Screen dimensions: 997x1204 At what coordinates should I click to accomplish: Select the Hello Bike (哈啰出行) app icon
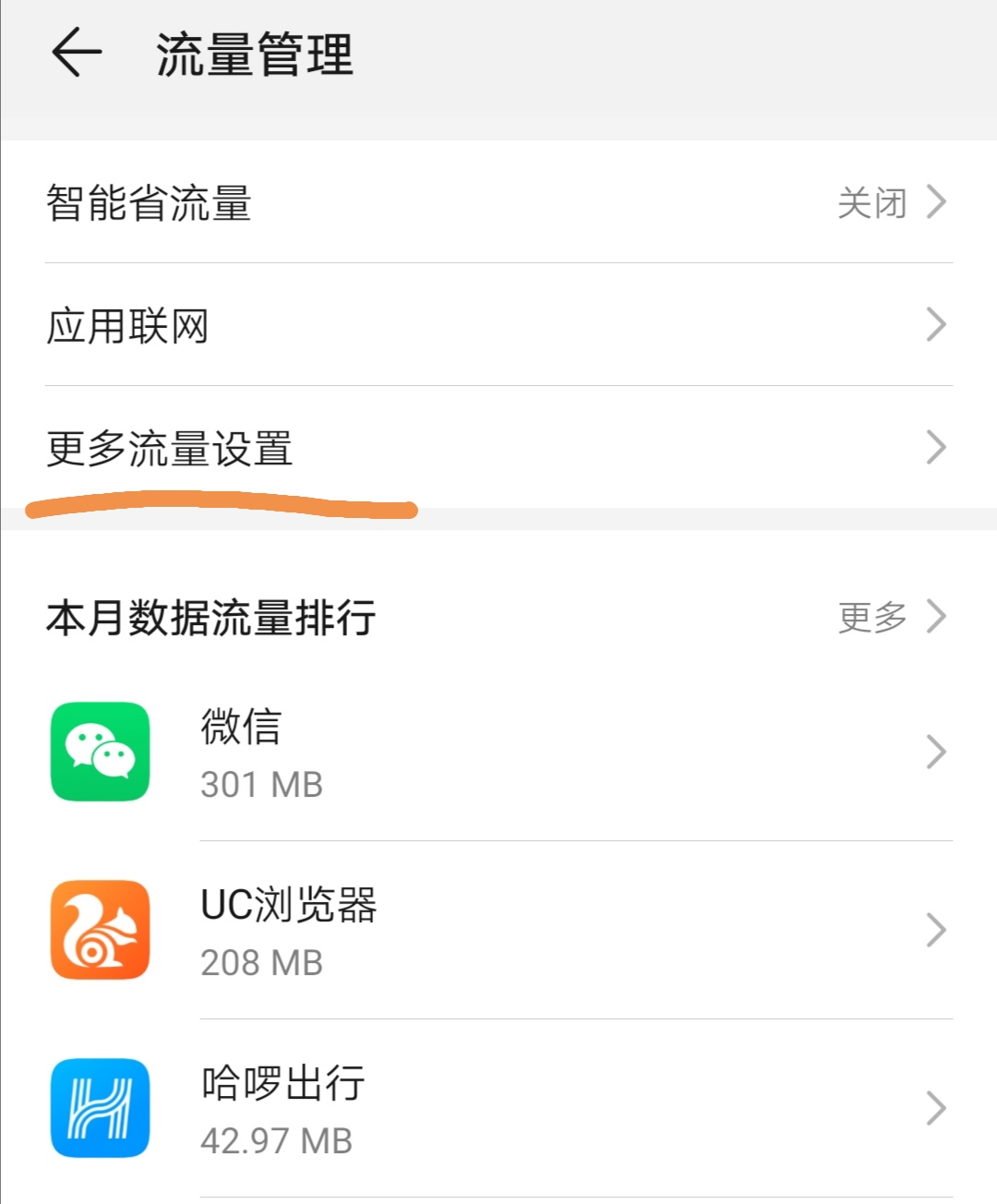tap(100, 1108)
